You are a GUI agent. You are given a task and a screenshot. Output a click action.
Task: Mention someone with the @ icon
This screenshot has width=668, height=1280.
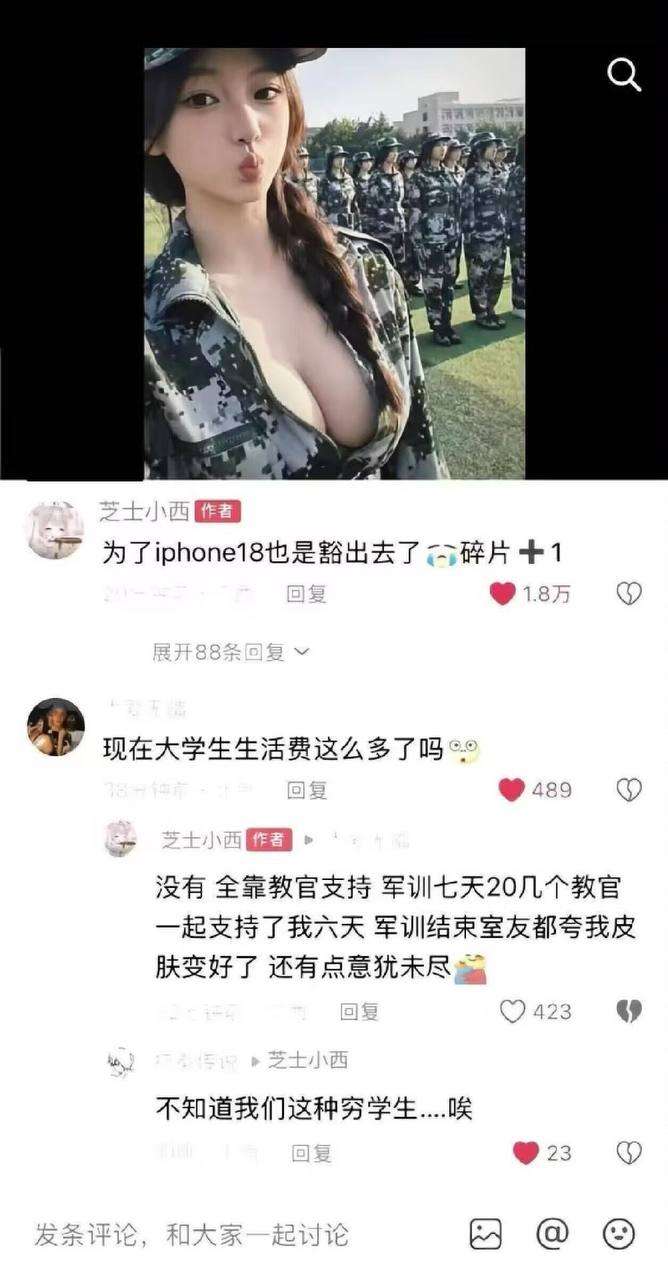(552, 1233)
